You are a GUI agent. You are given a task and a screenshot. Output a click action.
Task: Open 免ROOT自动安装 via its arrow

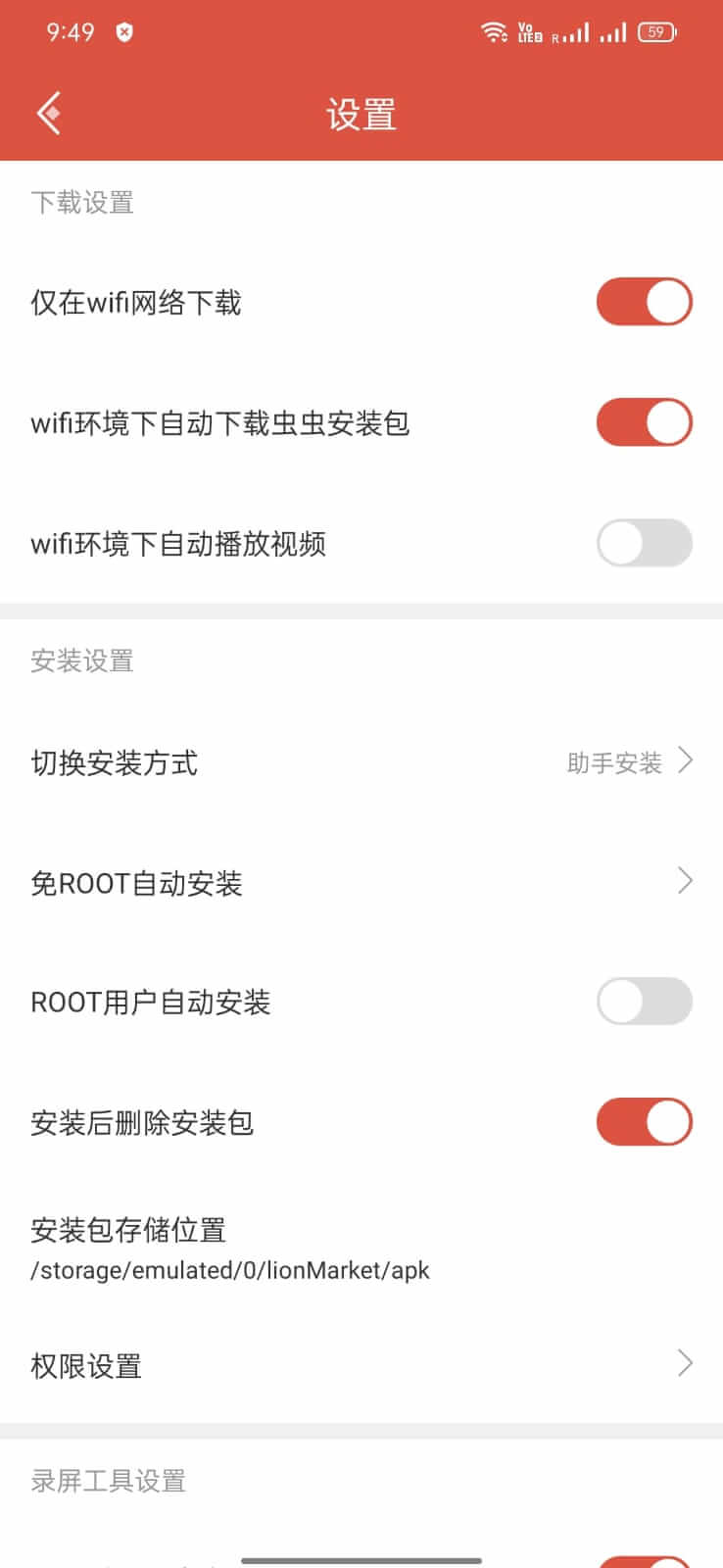pos(686,881)
